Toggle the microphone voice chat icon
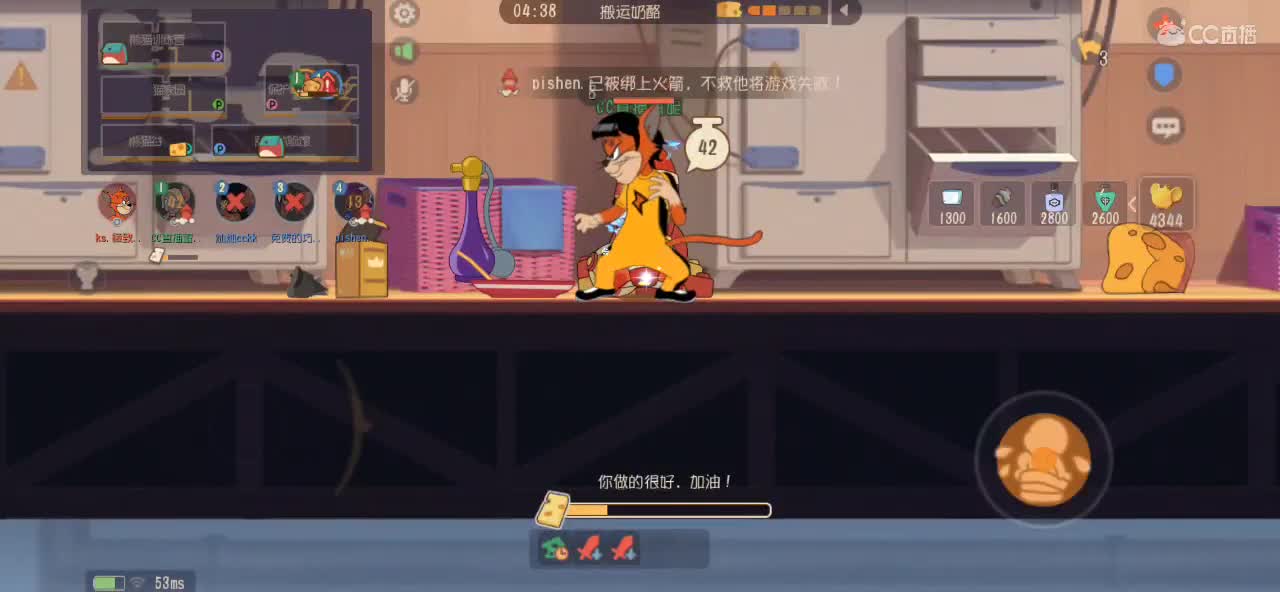This screenshot has width=1280, height=592. coord(404,90)
